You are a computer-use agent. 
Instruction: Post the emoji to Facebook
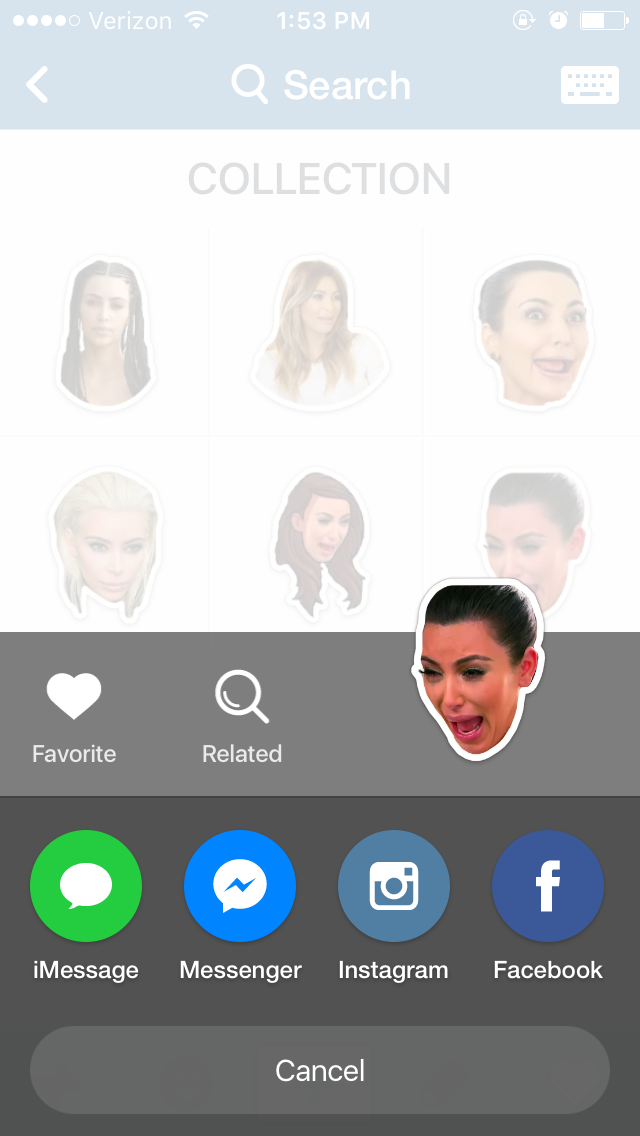[548, 887]
